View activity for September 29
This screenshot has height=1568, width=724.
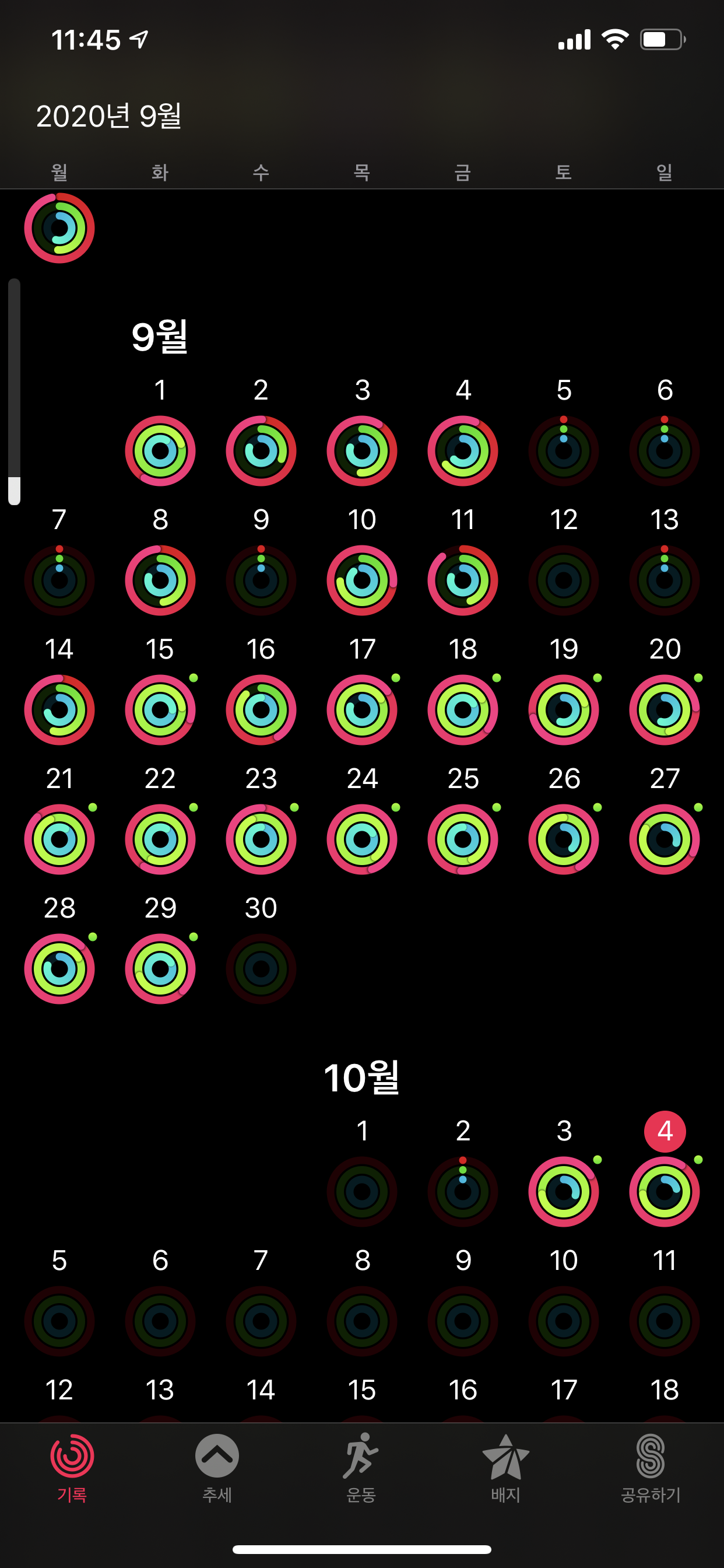(160, 969)
